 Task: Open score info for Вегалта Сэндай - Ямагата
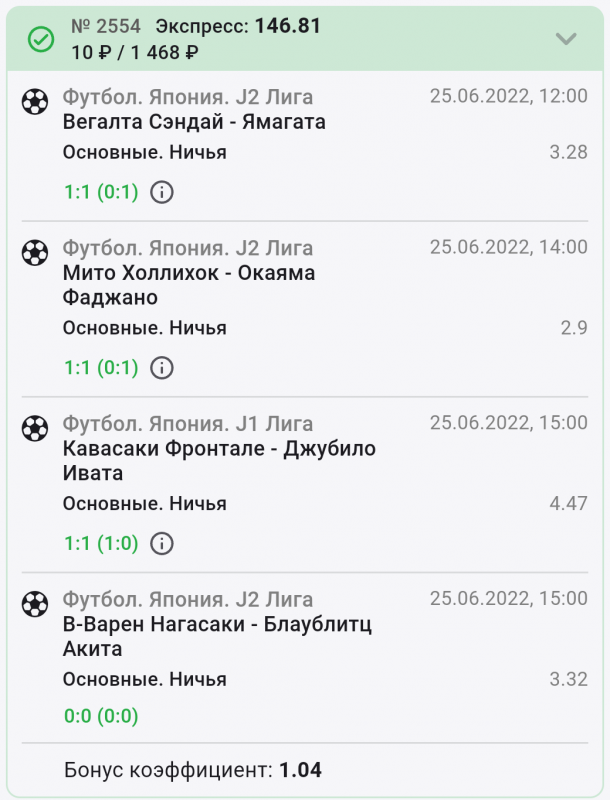[x=161, y=192]
